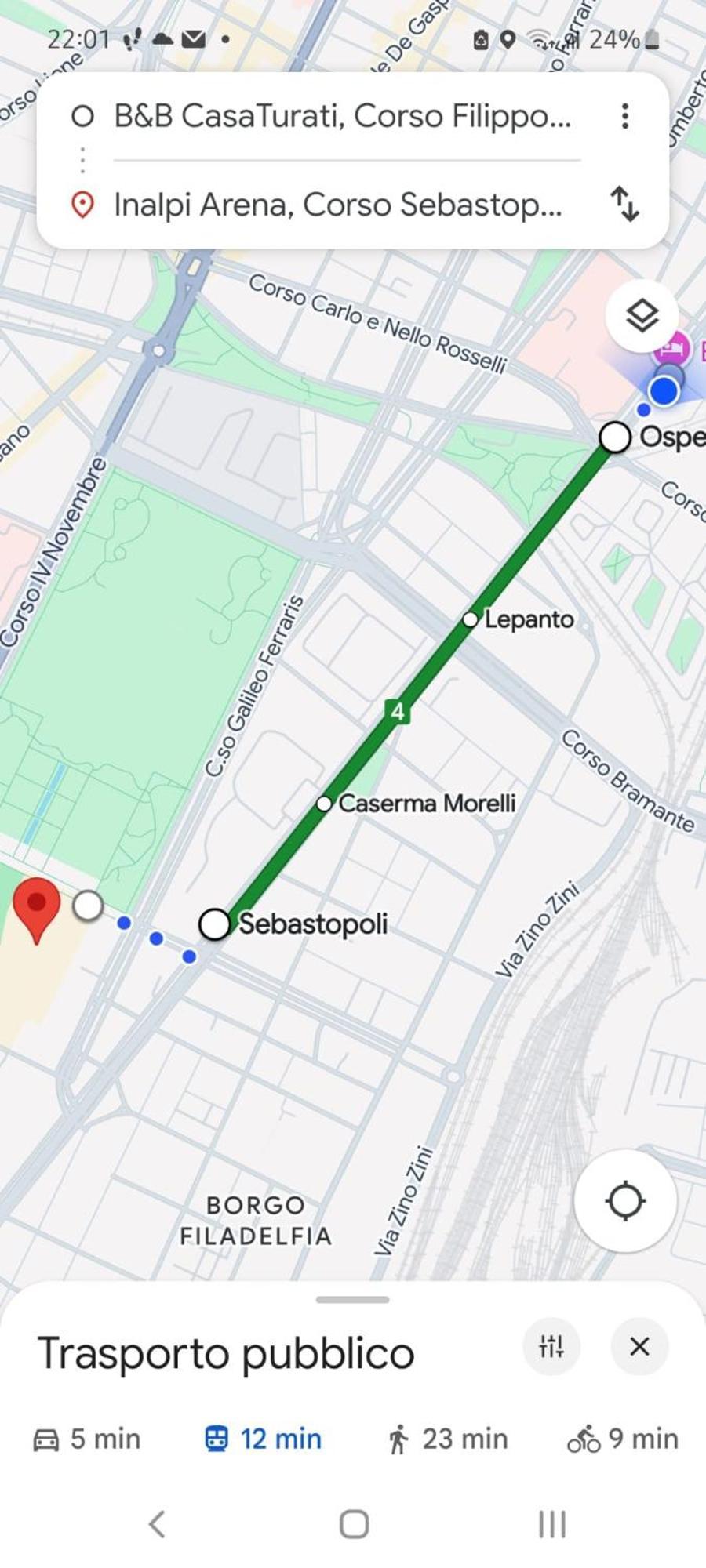The height and width of the screenshot is (1568, 706).
Task: Edit the starting point B&B CasaTurati
Action: 342,116
